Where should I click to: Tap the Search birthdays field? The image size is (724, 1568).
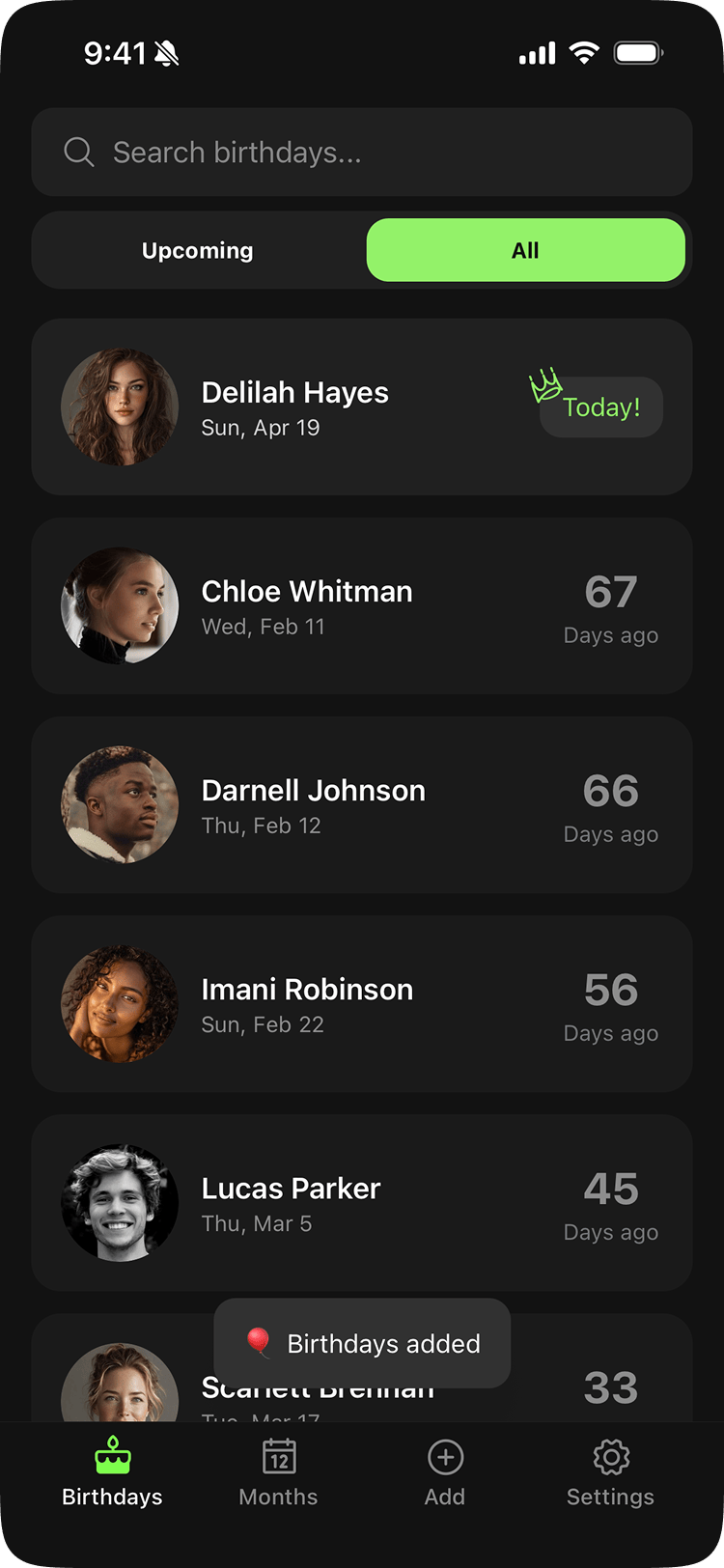(x=362, y=153)
